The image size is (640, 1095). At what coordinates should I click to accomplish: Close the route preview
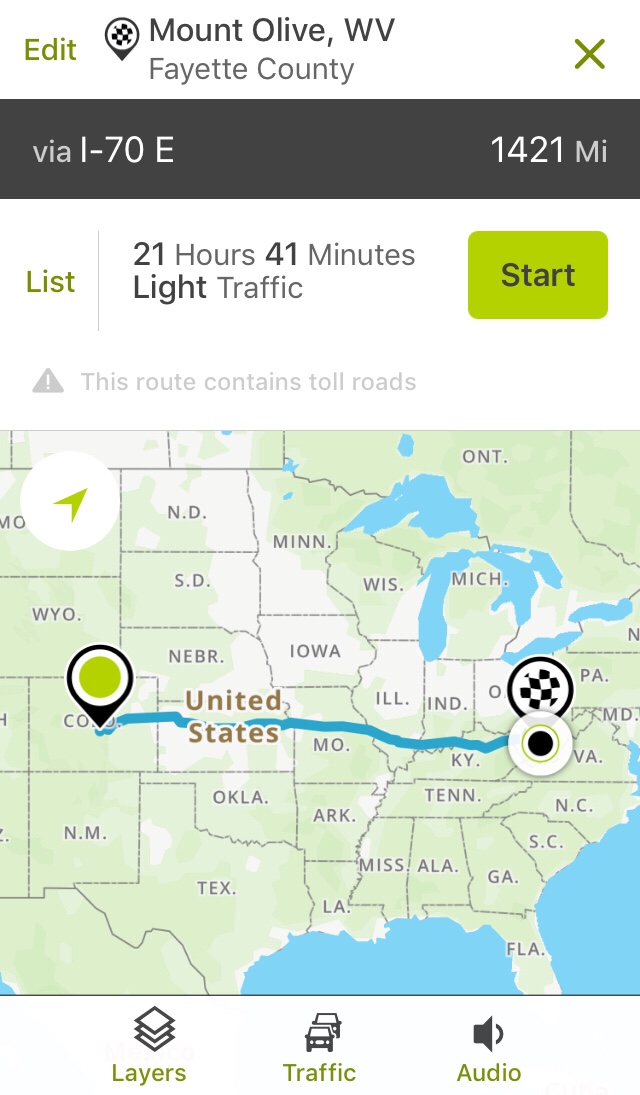pyautogui.click(x=589, y=53)
